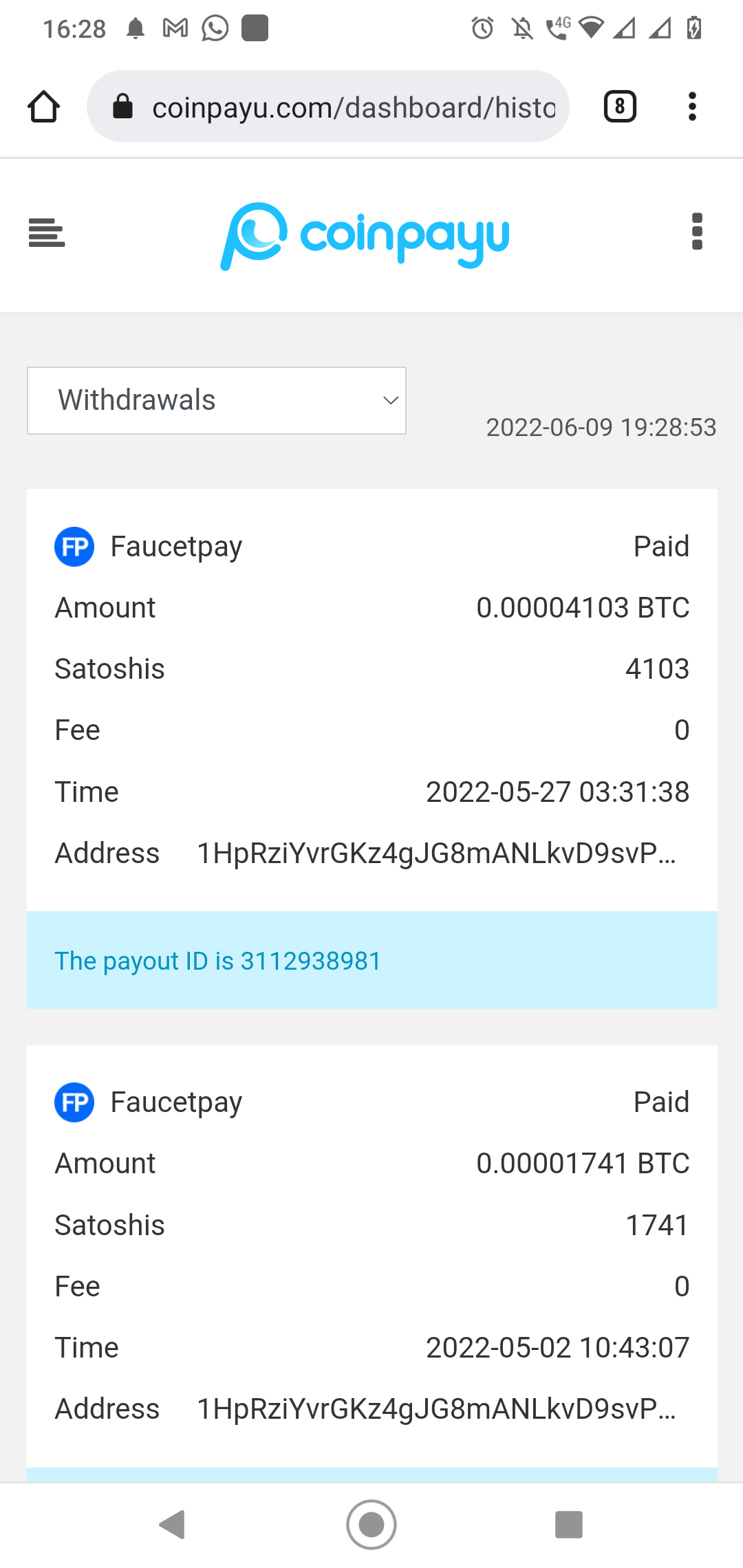Image resolution: width=743 pixels, height=1568 pixels.
Task: Open the recent apps view
Action: [569, 1525]
